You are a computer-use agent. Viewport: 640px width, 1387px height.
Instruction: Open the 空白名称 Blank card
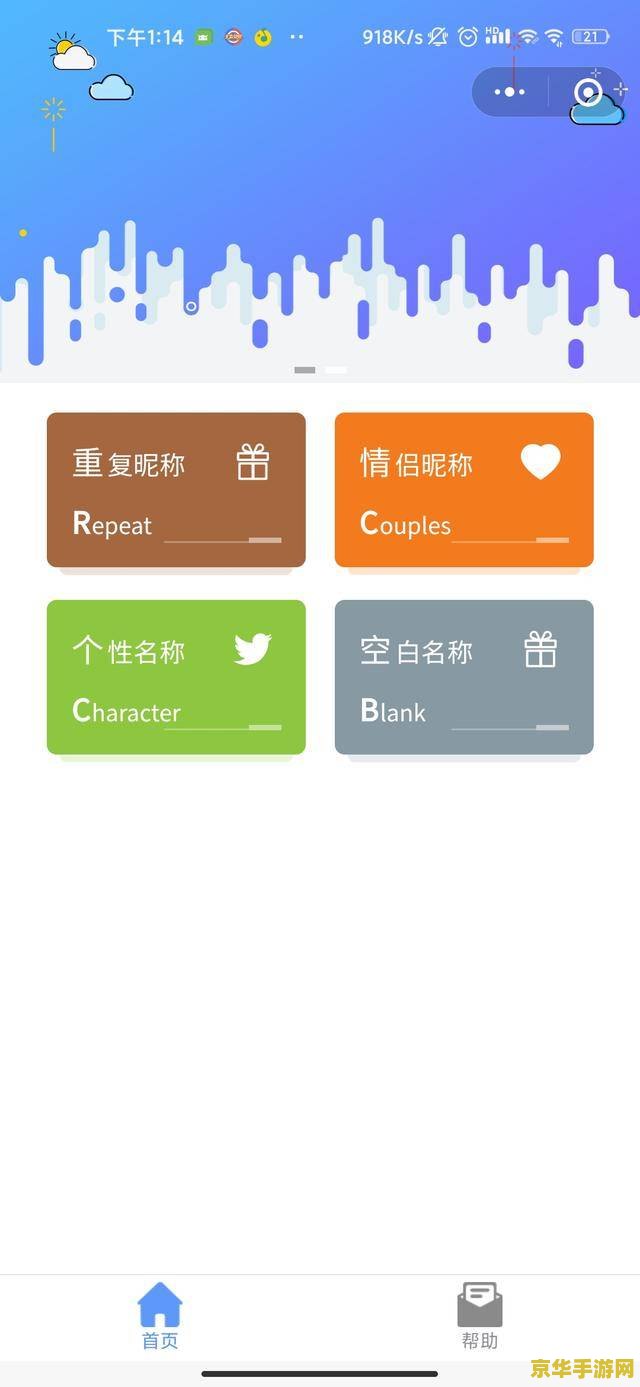coord(464,677)
